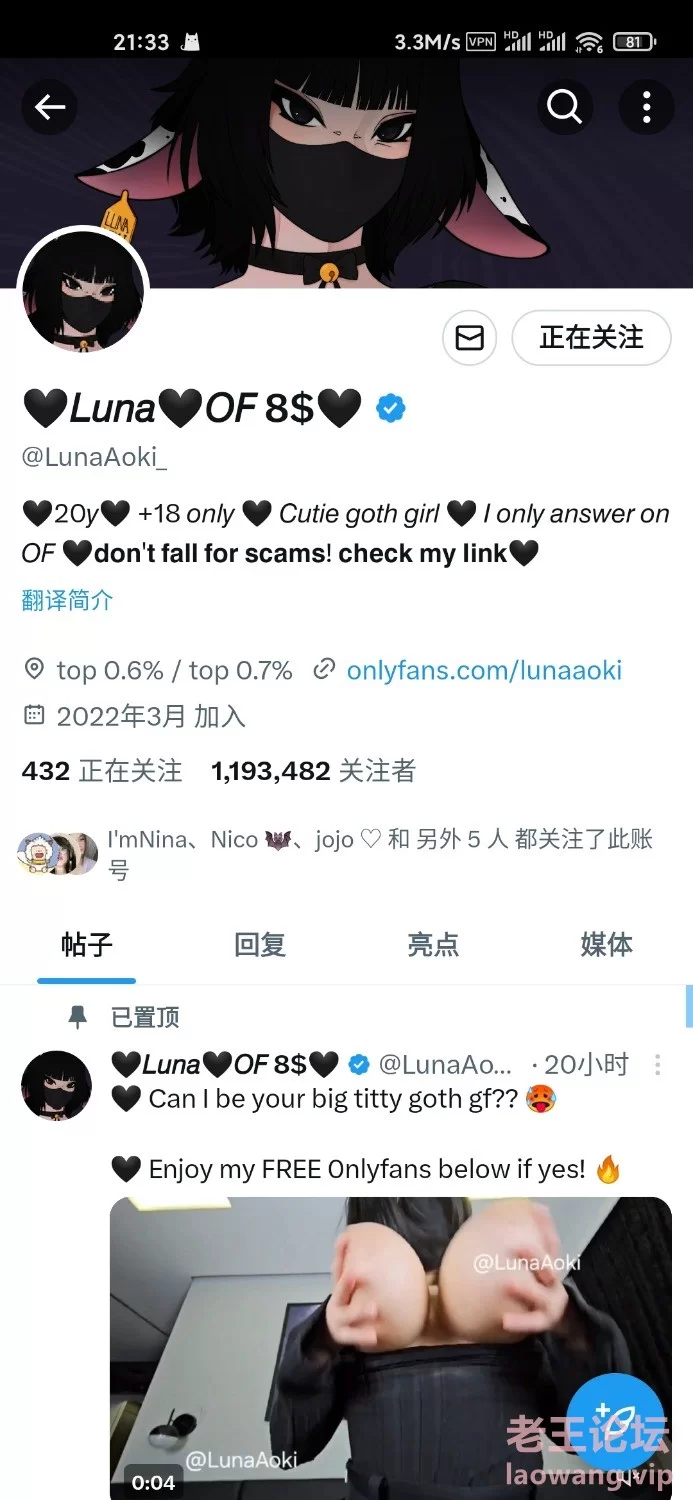
Task: Translate the bio with 翻译简介
Action: point(67,600)
